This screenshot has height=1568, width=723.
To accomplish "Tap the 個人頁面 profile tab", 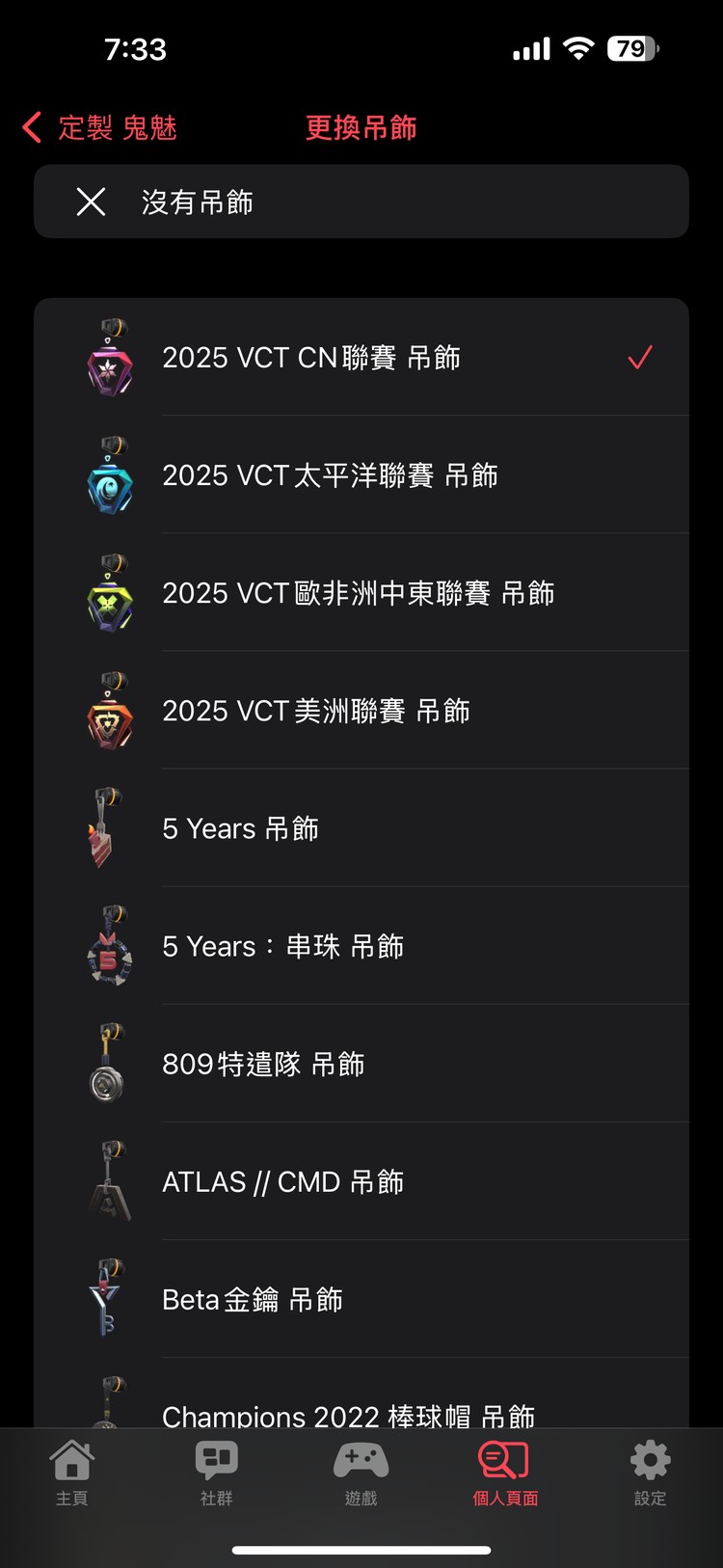I will pos(504,1473).
